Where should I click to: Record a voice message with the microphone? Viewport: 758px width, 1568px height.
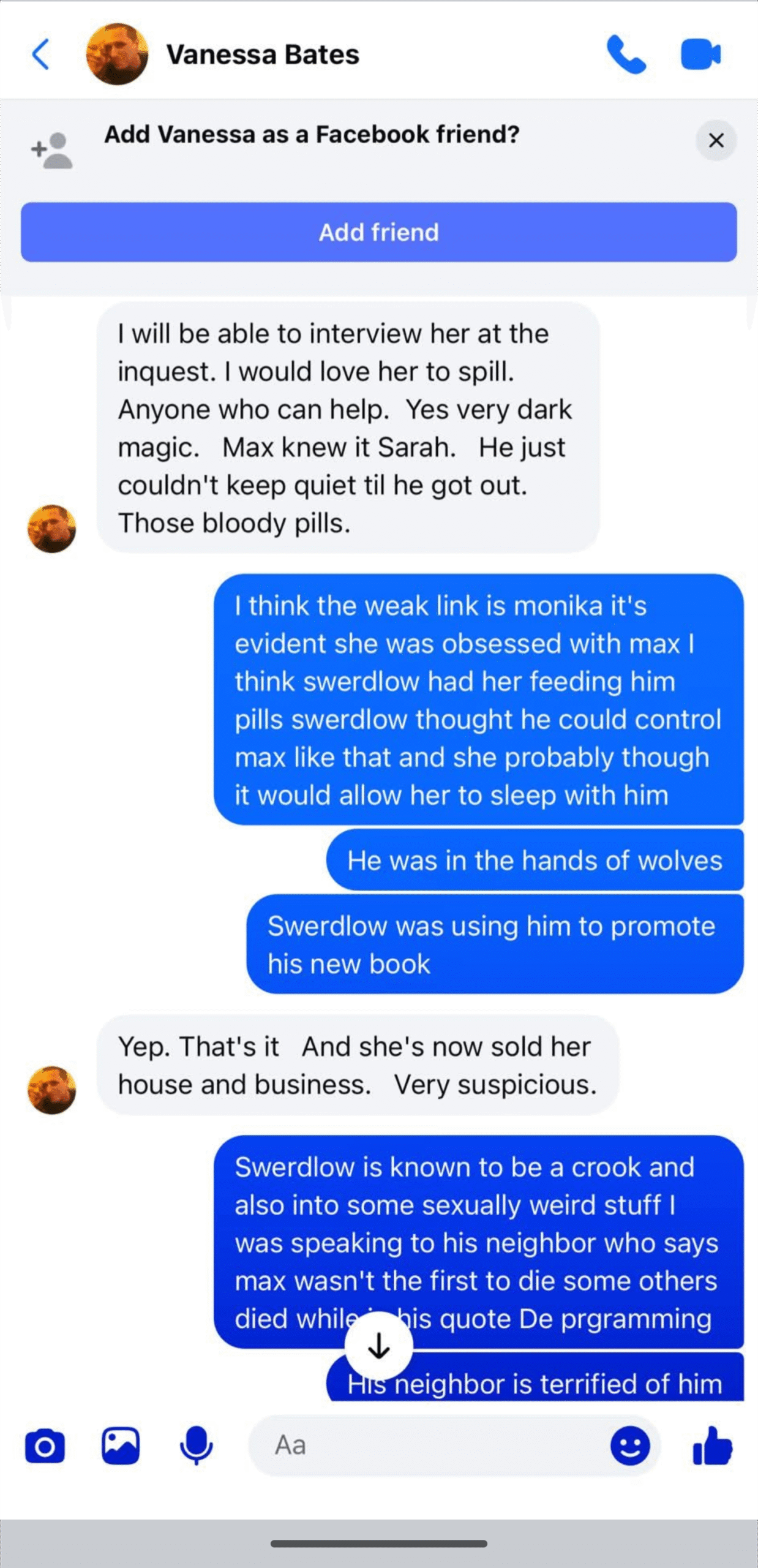(196, 1446)
